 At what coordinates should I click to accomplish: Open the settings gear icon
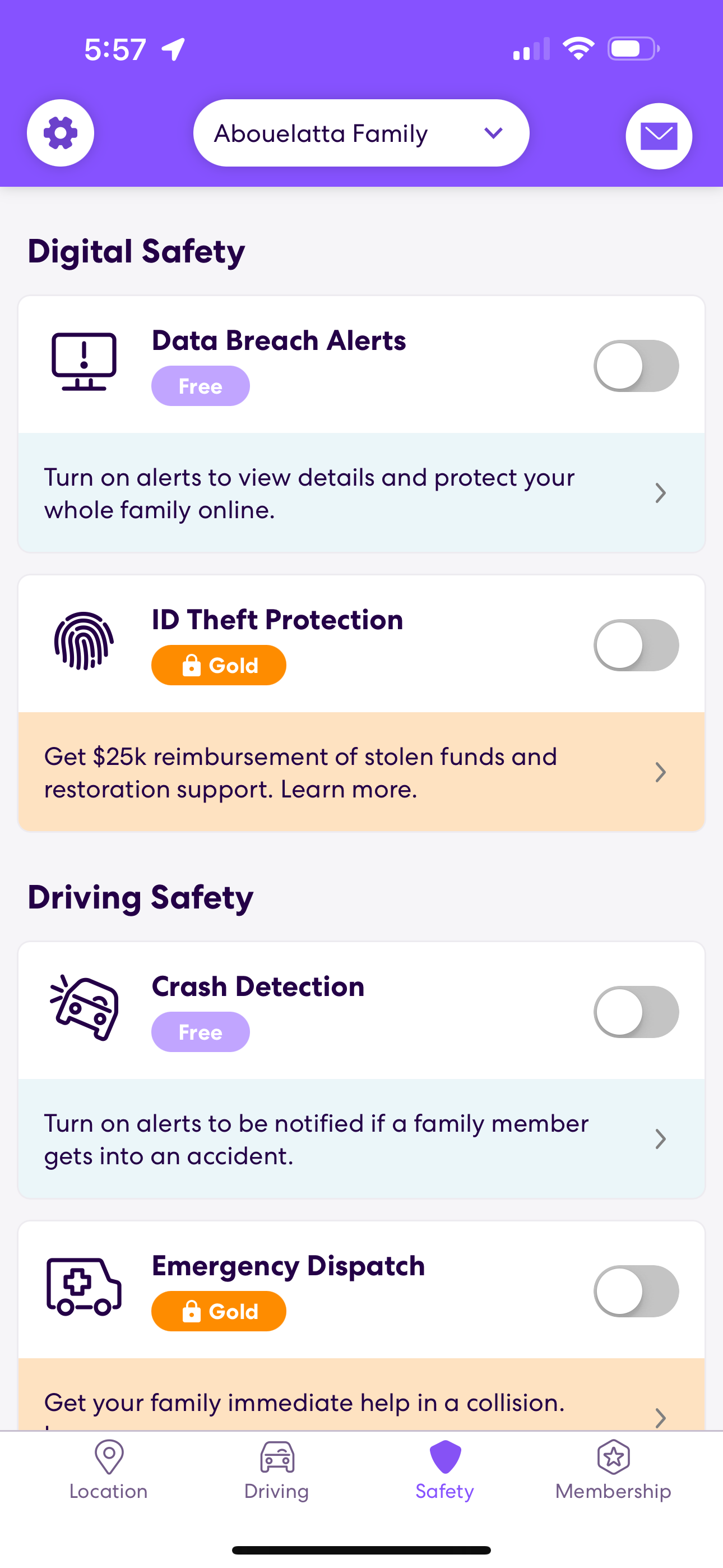pyautogui.click(x=61, y=133)
